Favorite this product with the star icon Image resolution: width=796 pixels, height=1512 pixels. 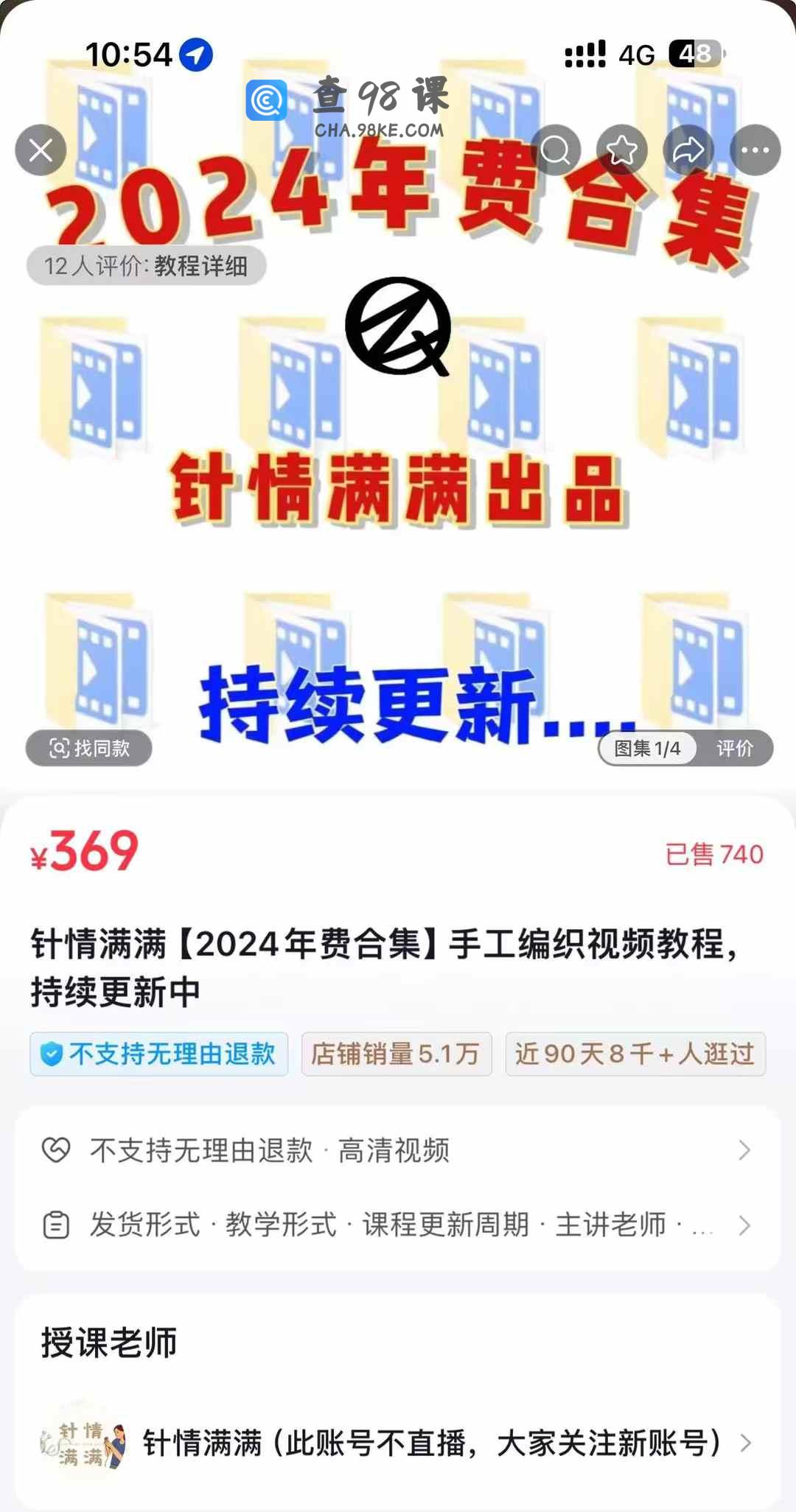click(x=621, y=151)
